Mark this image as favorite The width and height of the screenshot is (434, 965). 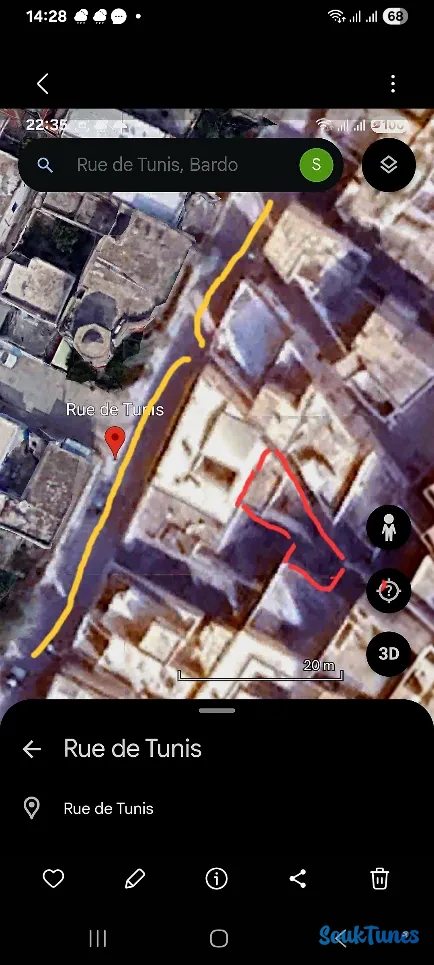[x=54, y=878]
